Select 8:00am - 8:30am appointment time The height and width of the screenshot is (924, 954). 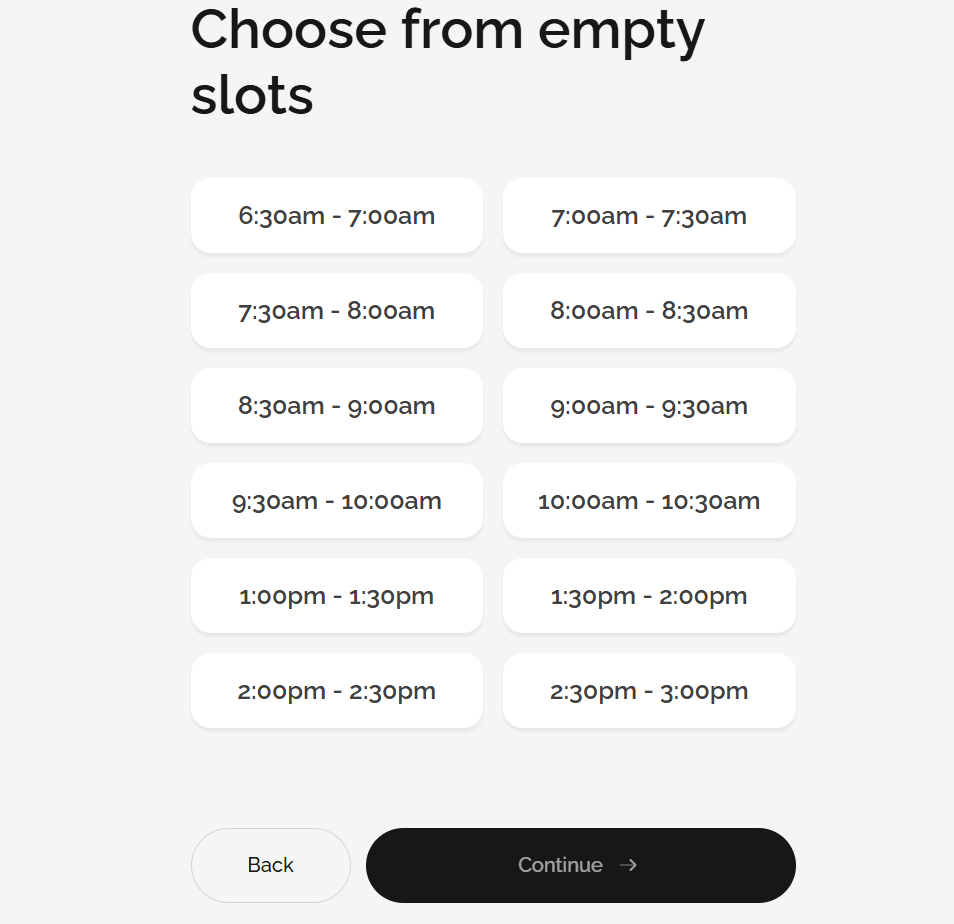(649, 310)
